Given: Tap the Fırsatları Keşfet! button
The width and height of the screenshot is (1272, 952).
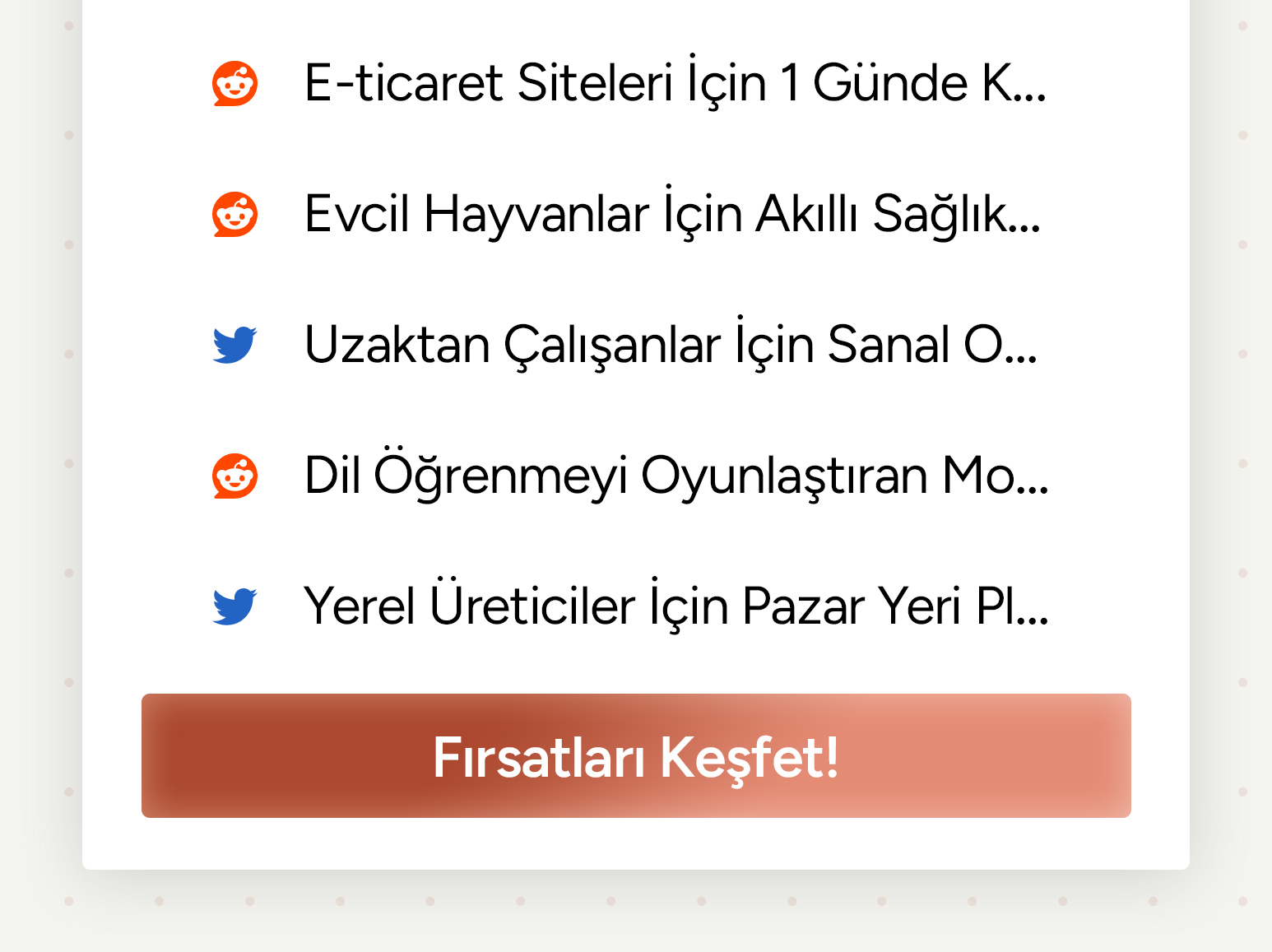Looking at the screenshot, I should [x=636, y=755].
